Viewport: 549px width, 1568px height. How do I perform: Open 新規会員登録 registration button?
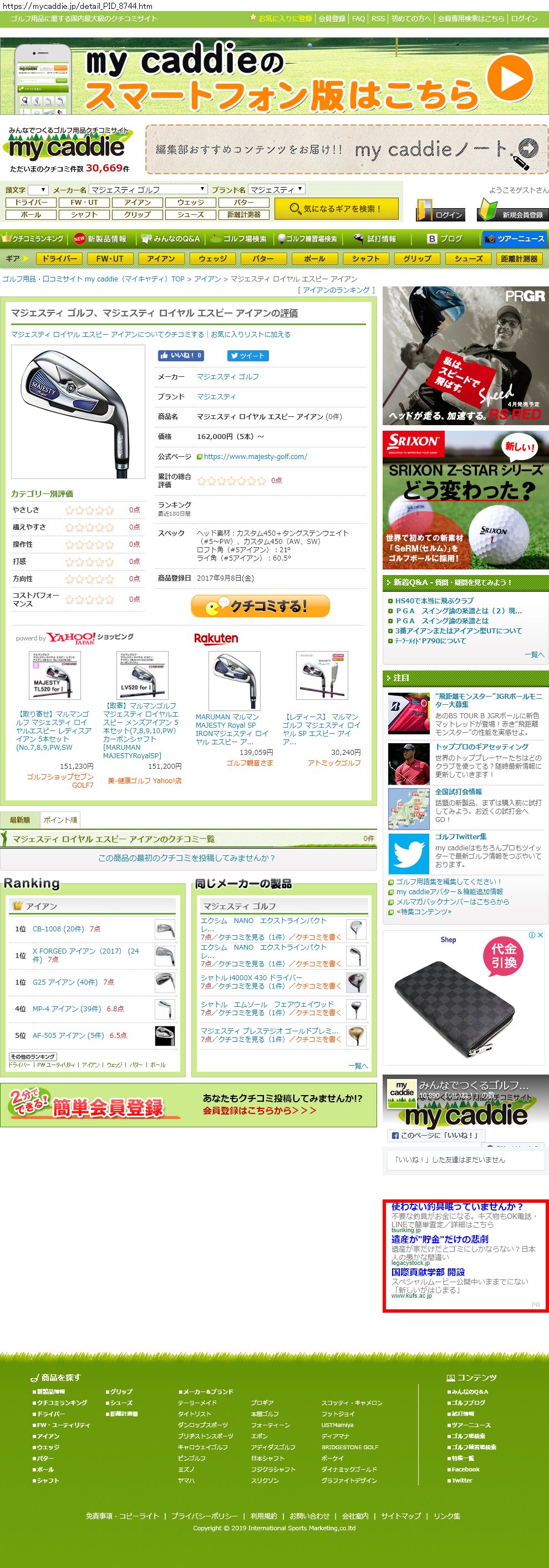point(512,211)
